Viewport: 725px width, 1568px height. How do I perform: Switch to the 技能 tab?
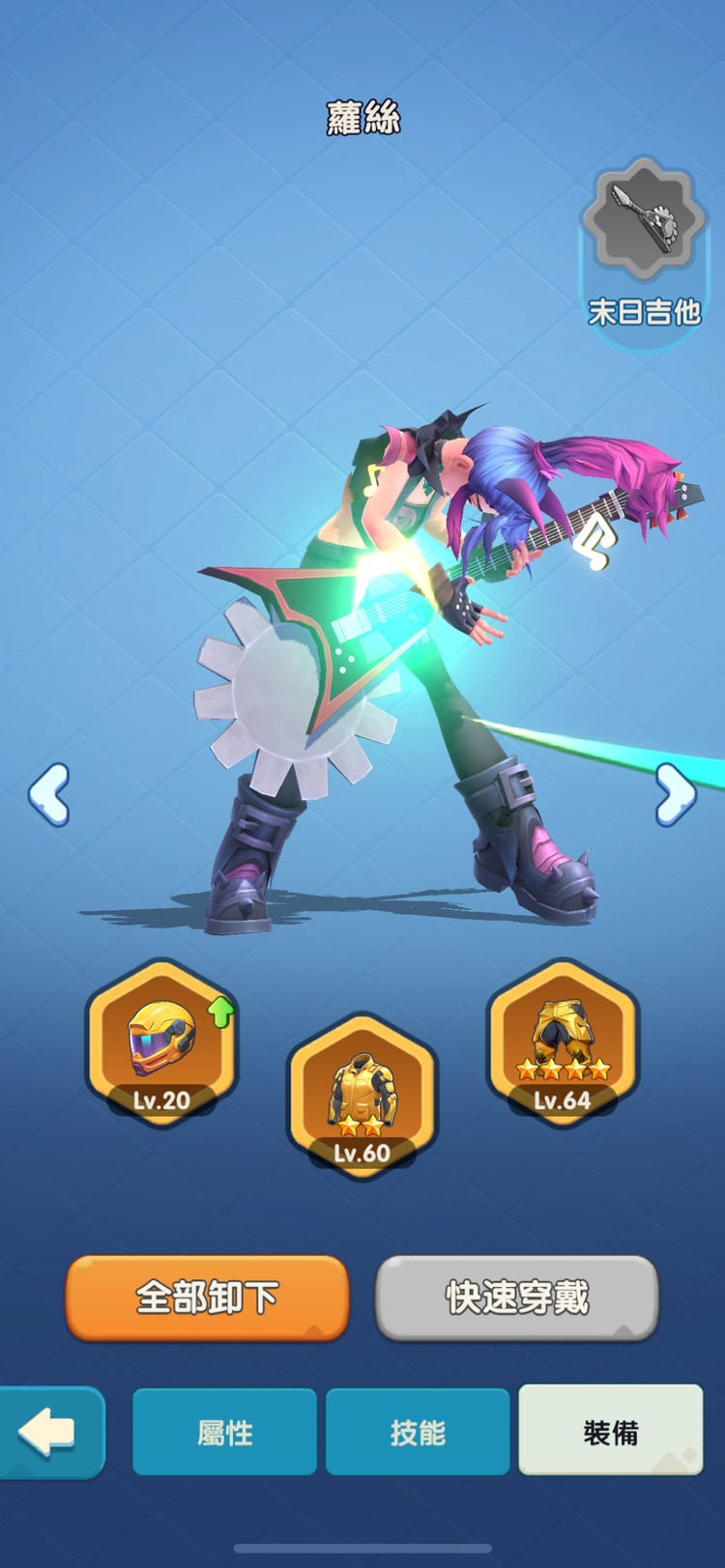tap(418, 1432)
